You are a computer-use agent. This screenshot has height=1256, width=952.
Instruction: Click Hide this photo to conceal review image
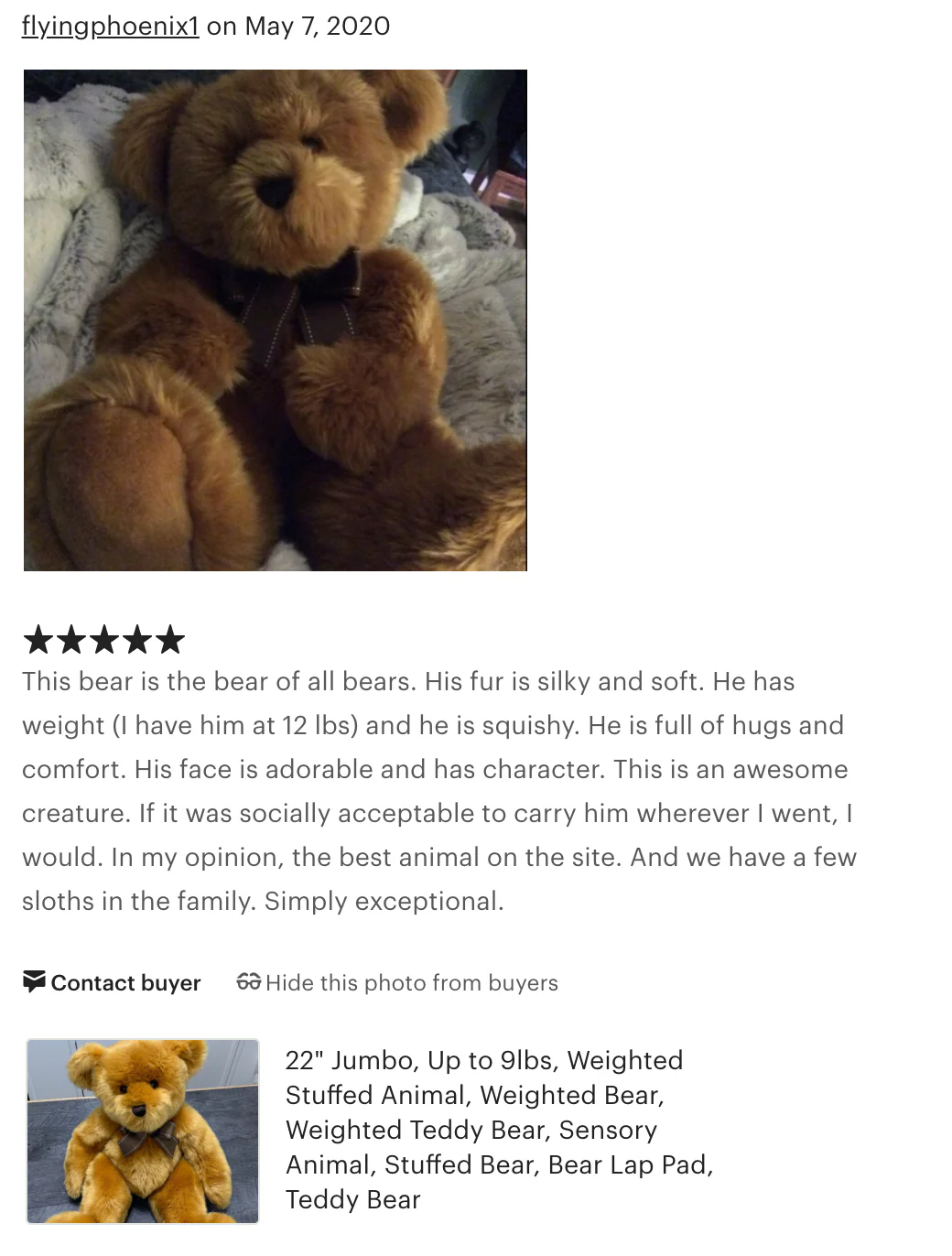click(x=412, y=983)
